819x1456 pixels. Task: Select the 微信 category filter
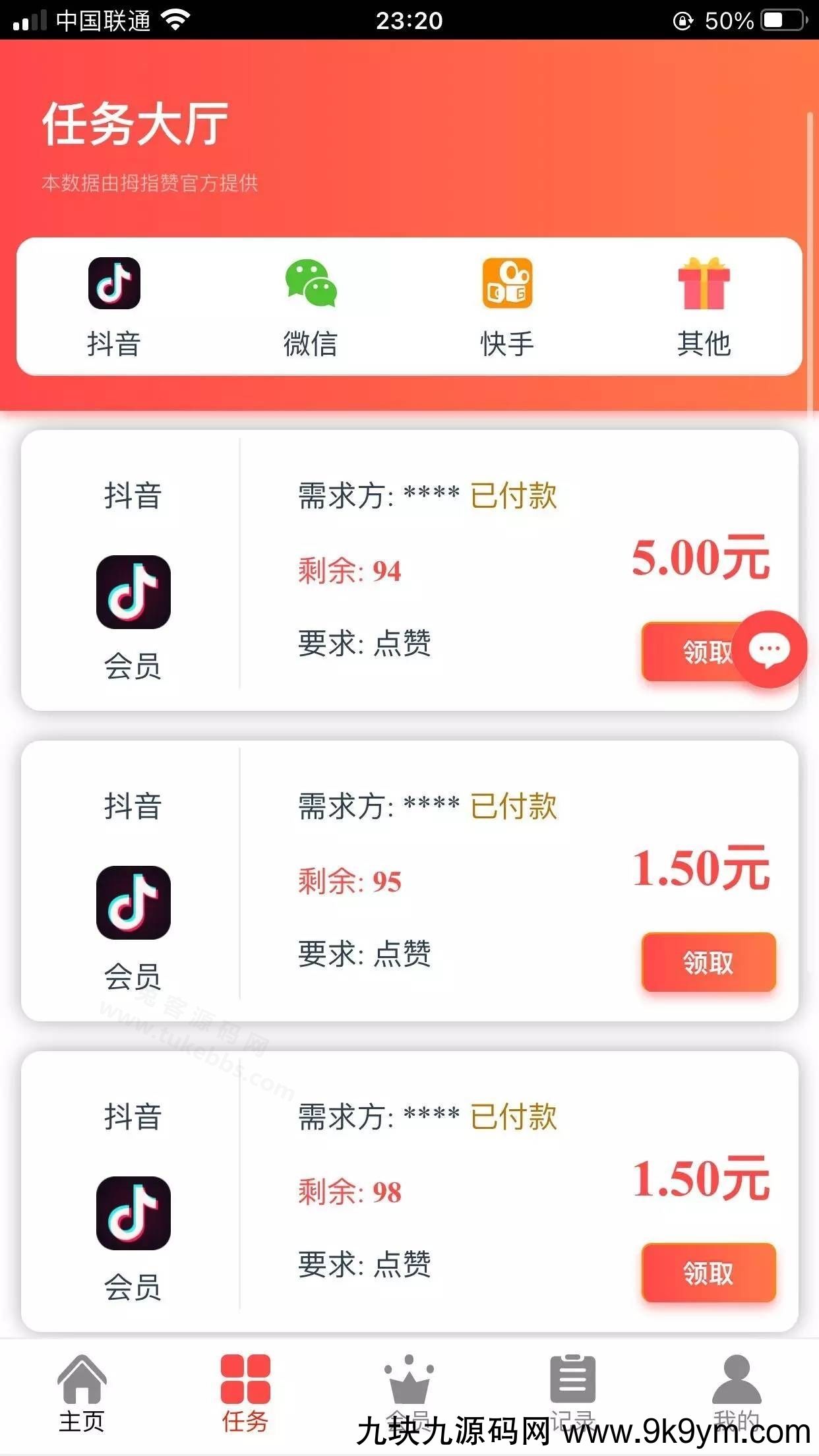click(x=311, y=306)
